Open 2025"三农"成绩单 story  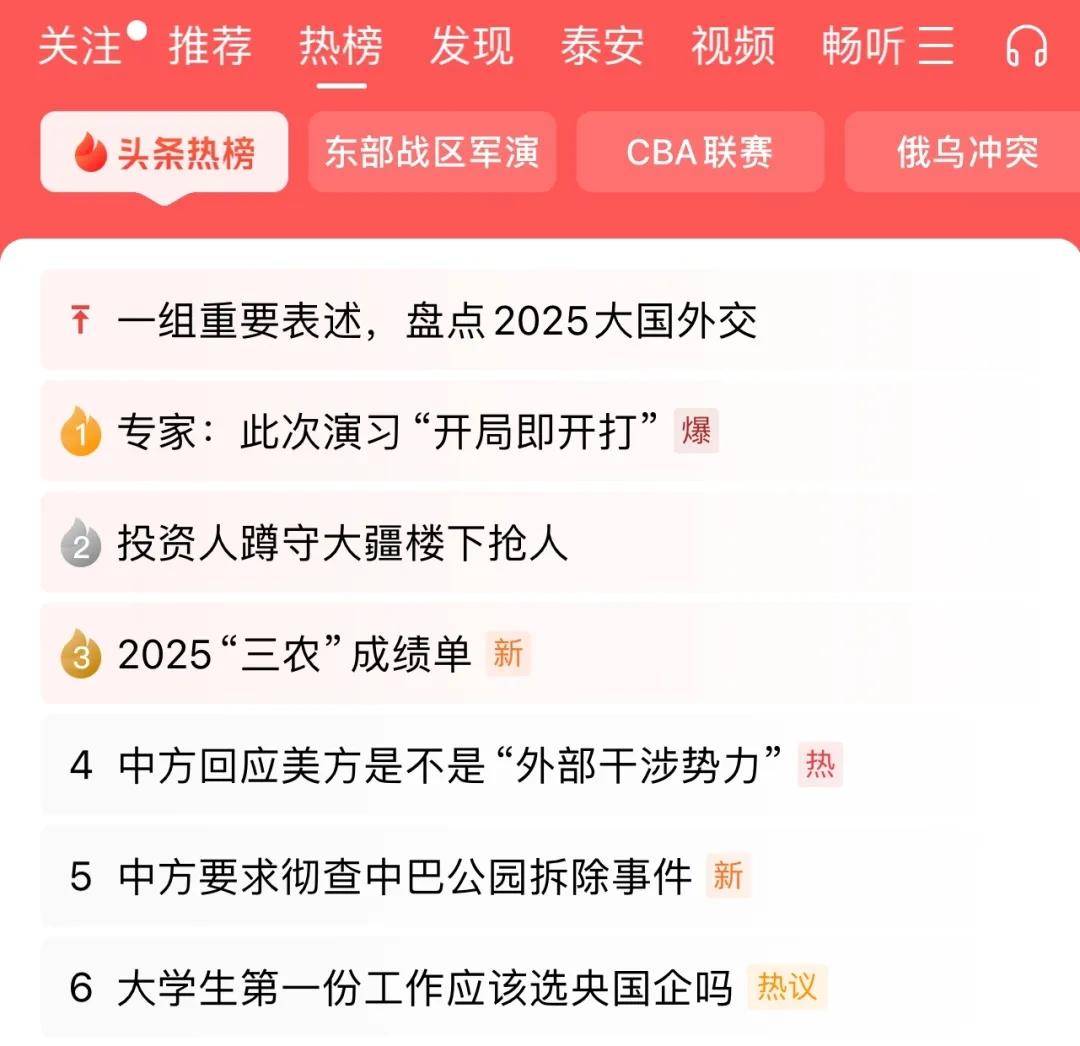(x=294, y=656)
